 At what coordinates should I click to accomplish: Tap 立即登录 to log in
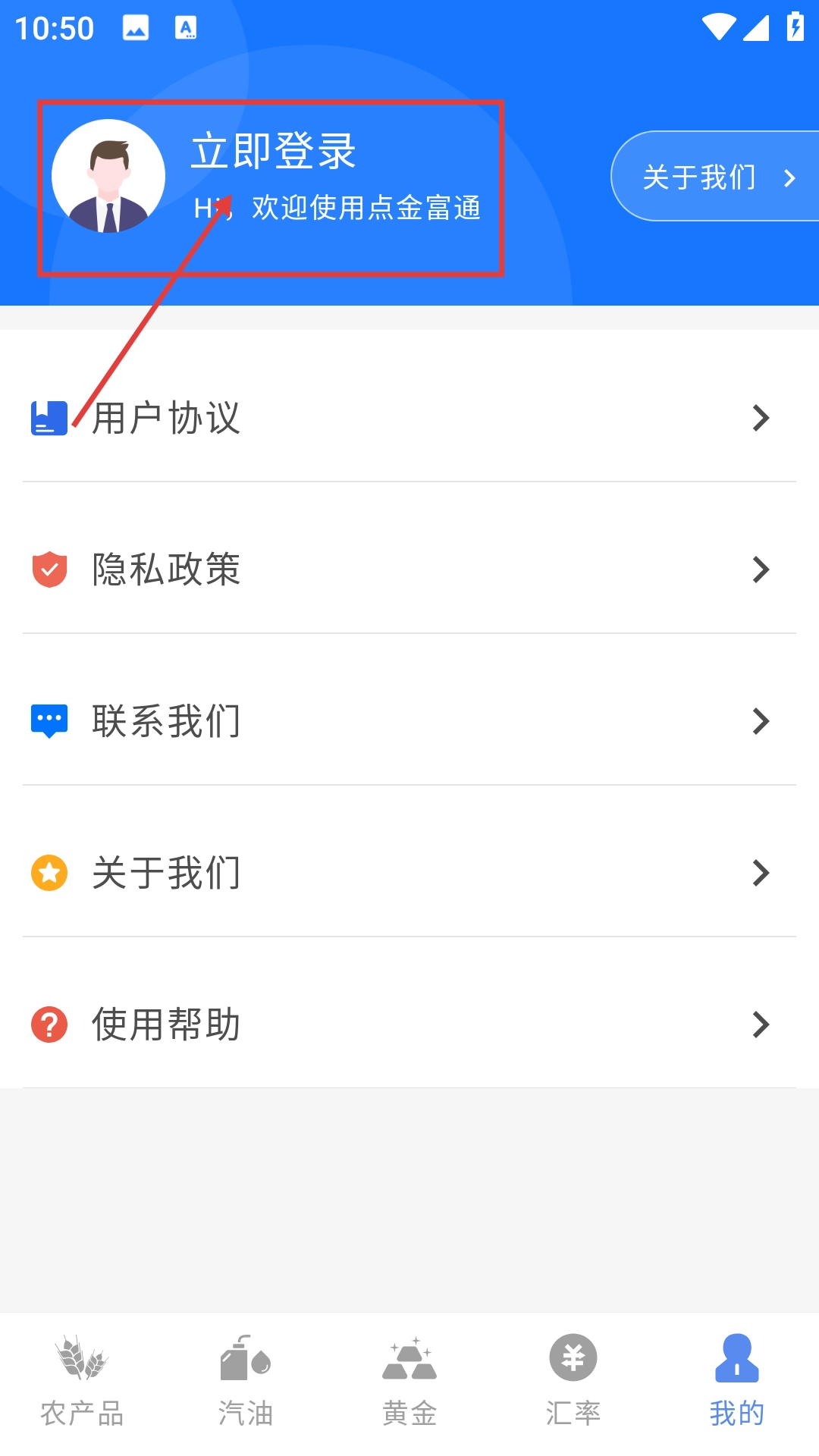pyautogui.click(x=273, y=151)
